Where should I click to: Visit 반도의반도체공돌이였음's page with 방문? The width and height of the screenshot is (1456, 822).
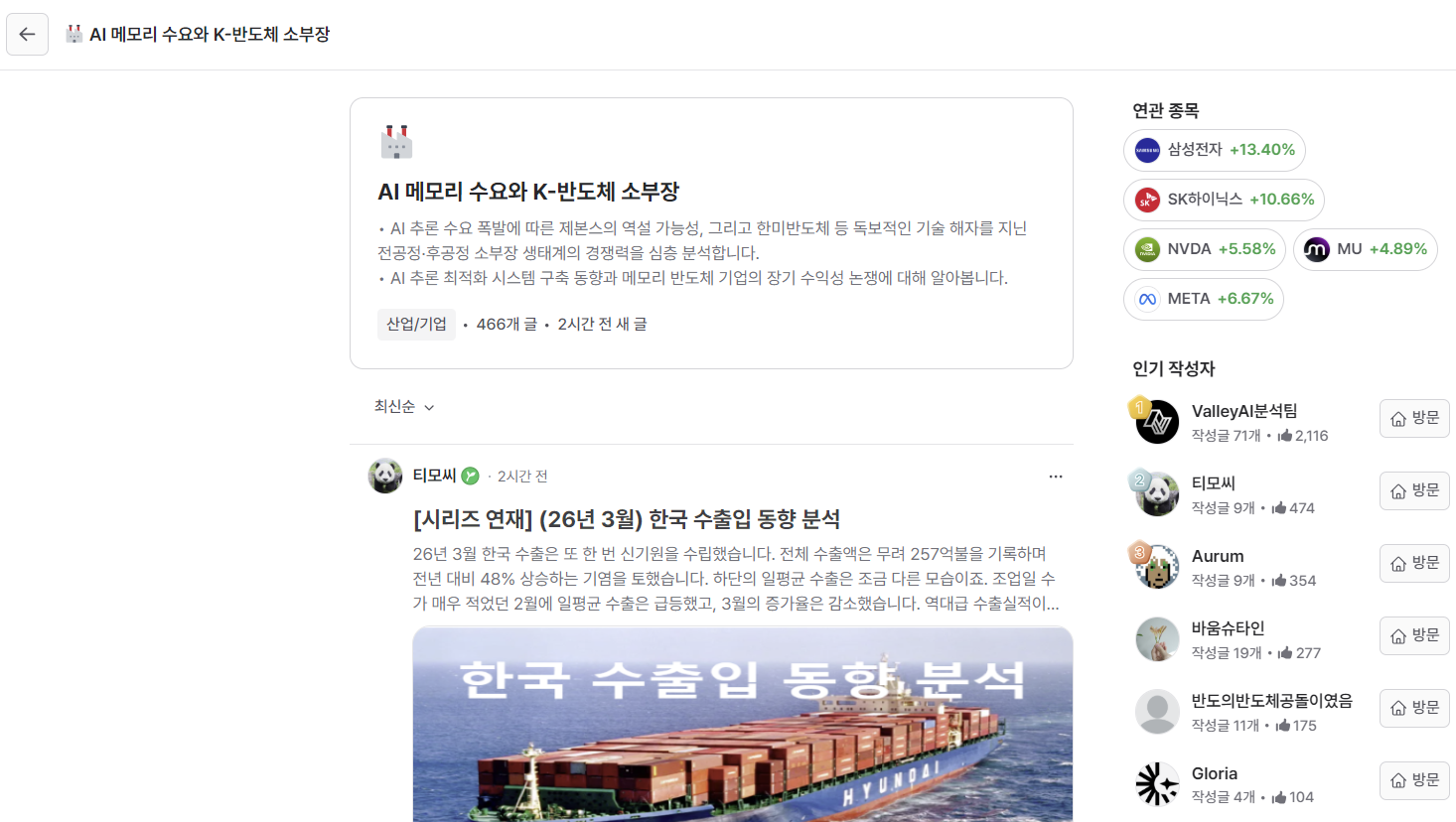pyautogui.click(x=1414, y=708)
